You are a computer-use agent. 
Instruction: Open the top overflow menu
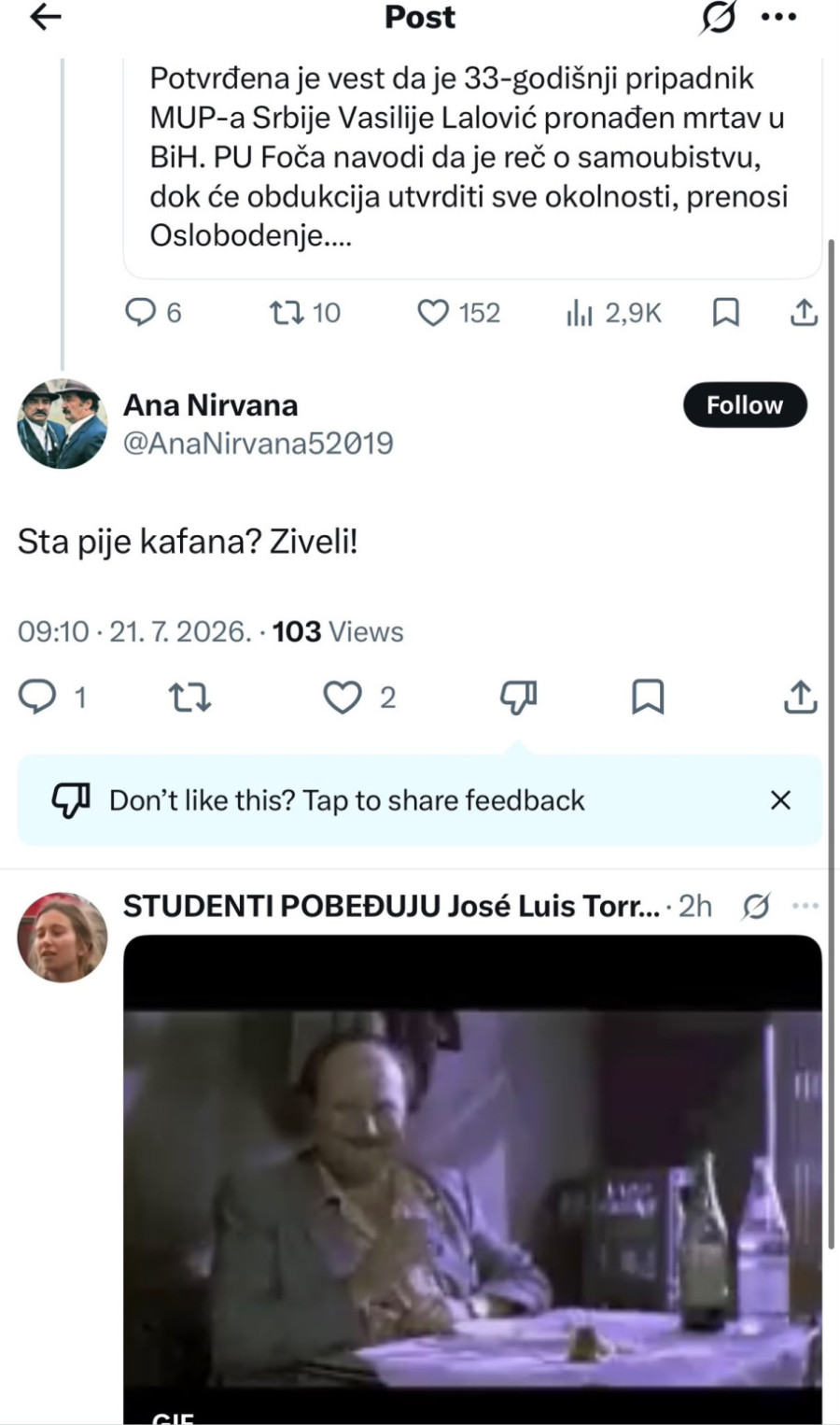coord(778,17)
